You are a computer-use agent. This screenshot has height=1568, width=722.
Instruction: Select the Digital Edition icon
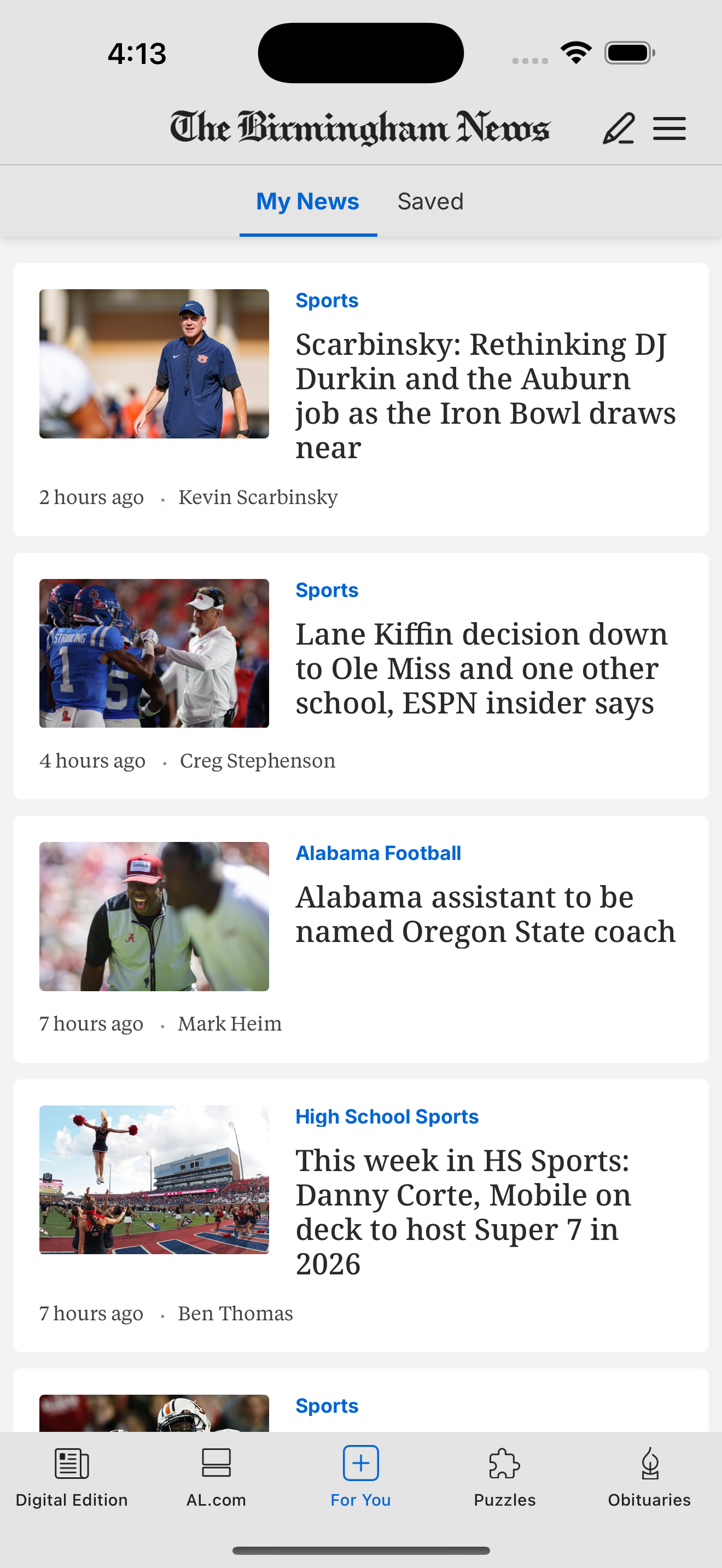71,1464
